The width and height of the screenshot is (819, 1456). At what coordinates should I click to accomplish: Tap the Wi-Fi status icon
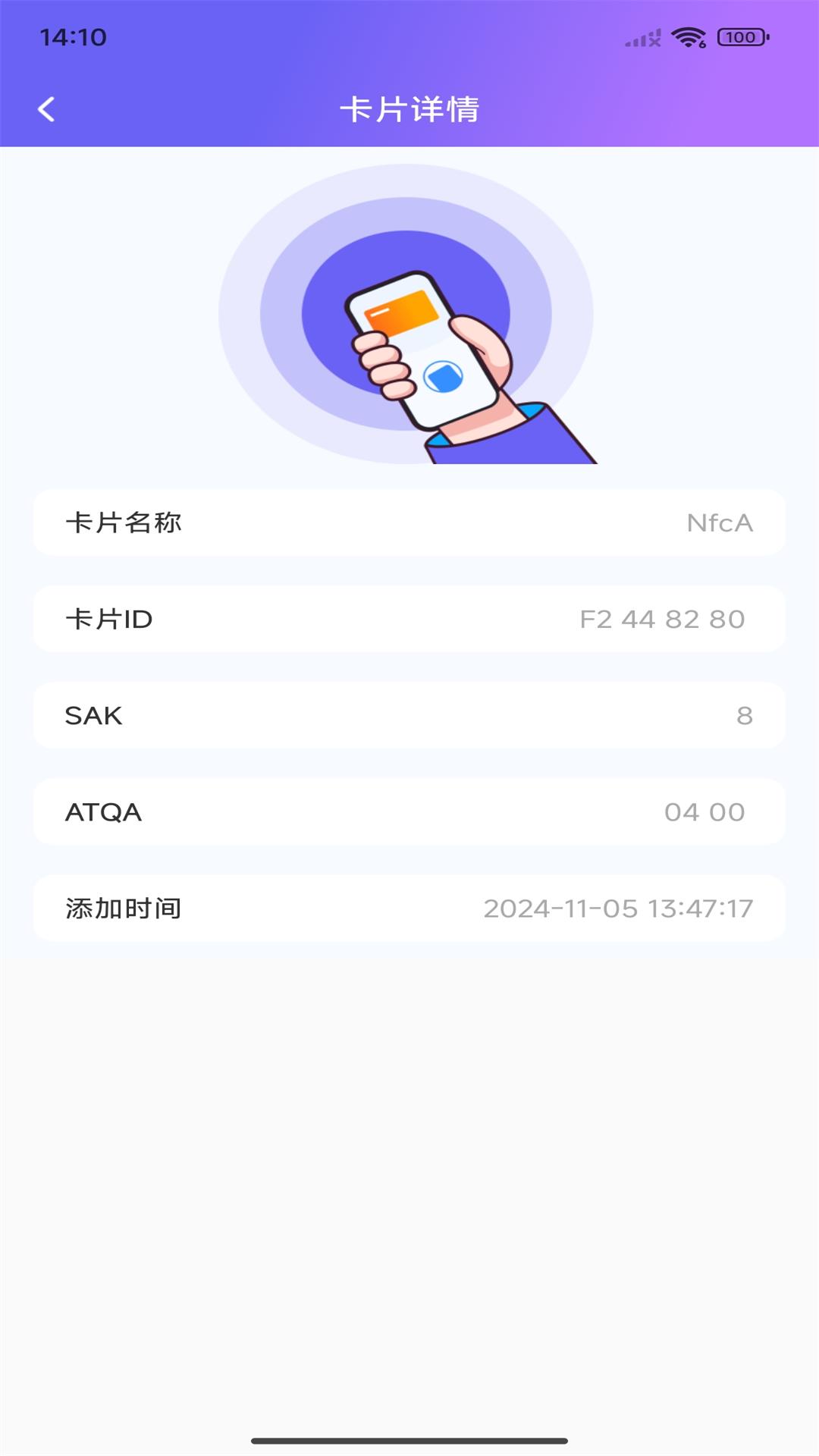click(687, 36)
